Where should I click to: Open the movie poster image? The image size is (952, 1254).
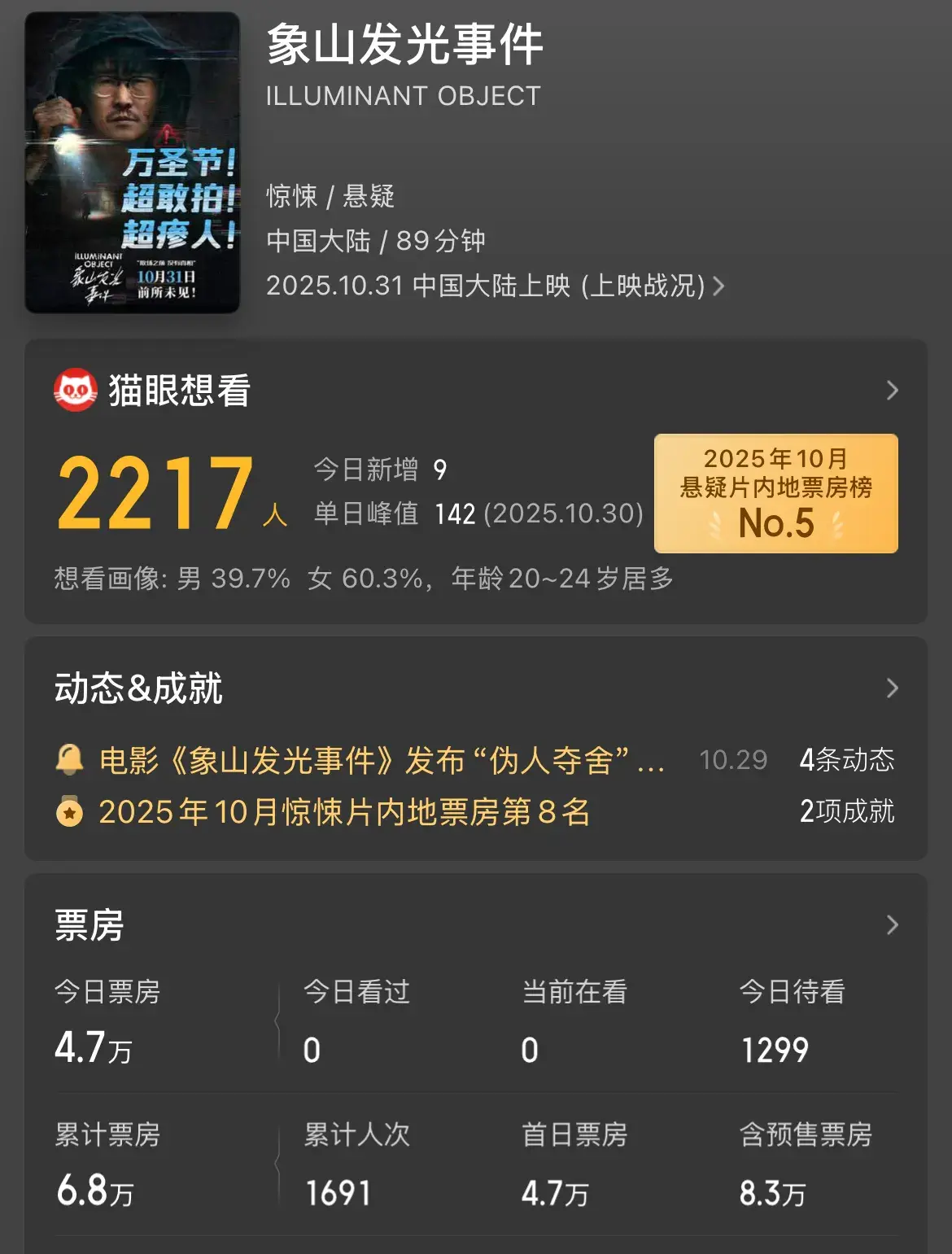pyautogui.click(x=132, y=162)
